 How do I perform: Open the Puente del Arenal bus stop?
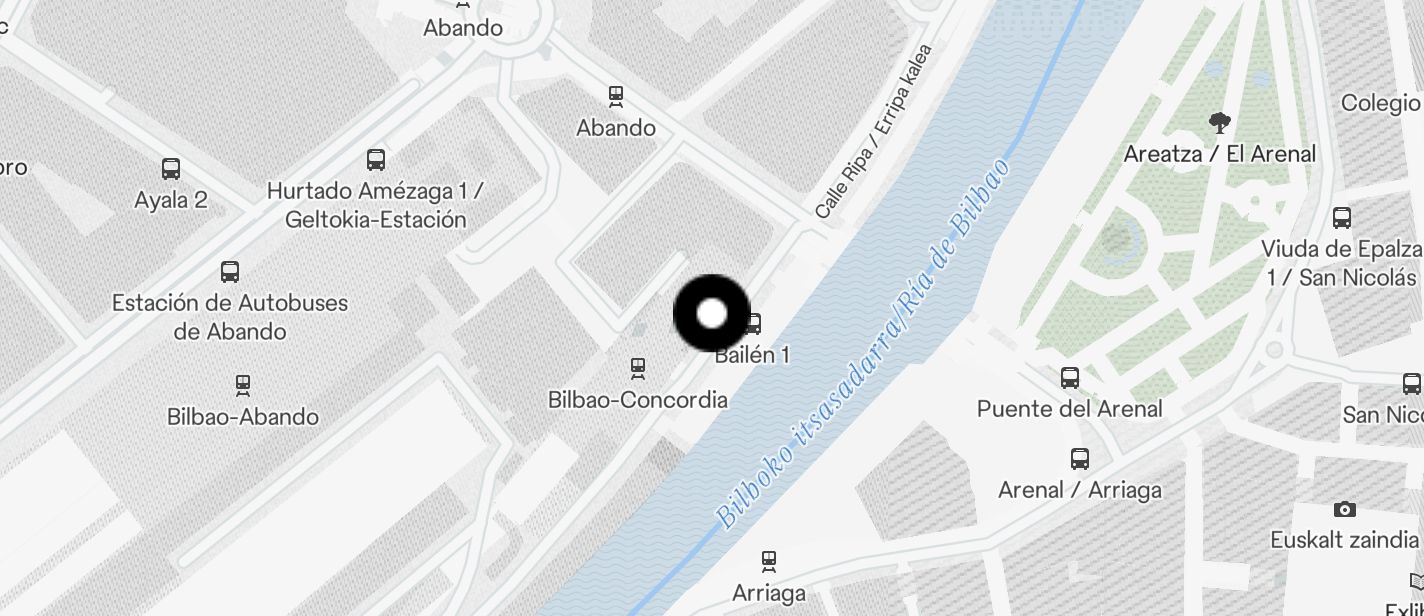pos(1070,378)
